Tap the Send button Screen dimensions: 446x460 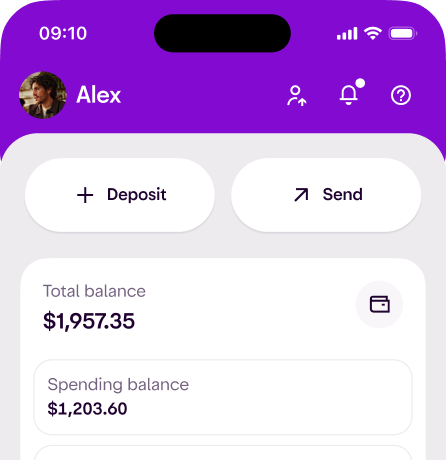point(326,195)
